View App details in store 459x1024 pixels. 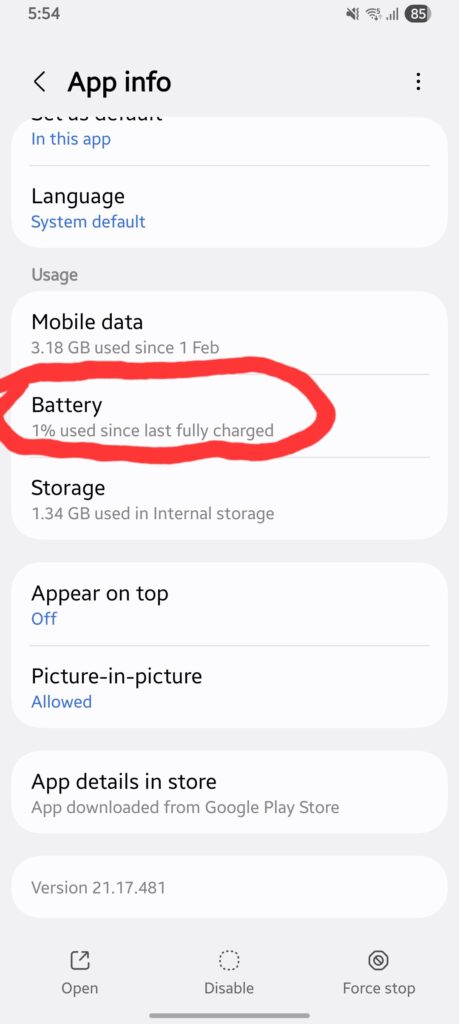click(x=229, y=793)
